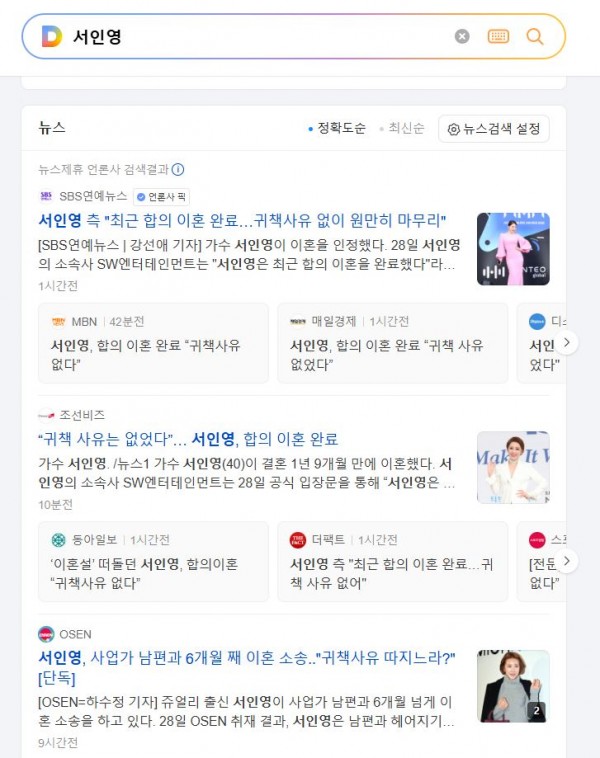Show info about 뉴스제휴 언론사 검색결과
Image resolution: width=600 pixels, height=758 pixels.
(178, 170)
